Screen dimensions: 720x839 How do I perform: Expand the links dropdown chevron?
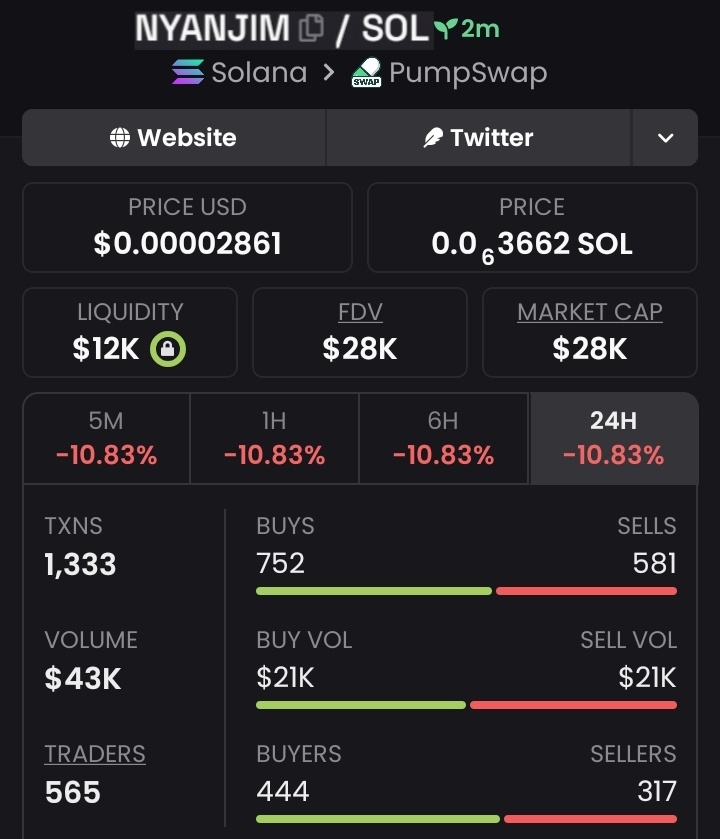[665, 138]
